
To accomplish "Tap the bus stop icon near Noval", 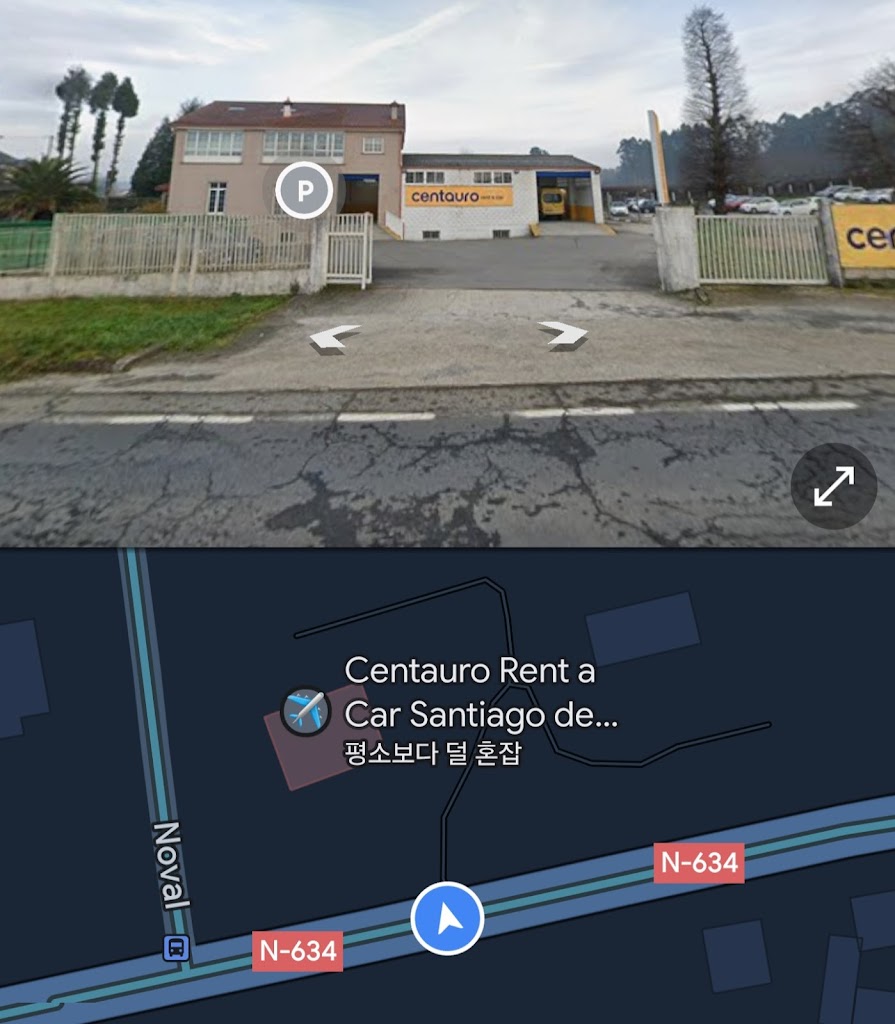I will (x=176, y=947).
